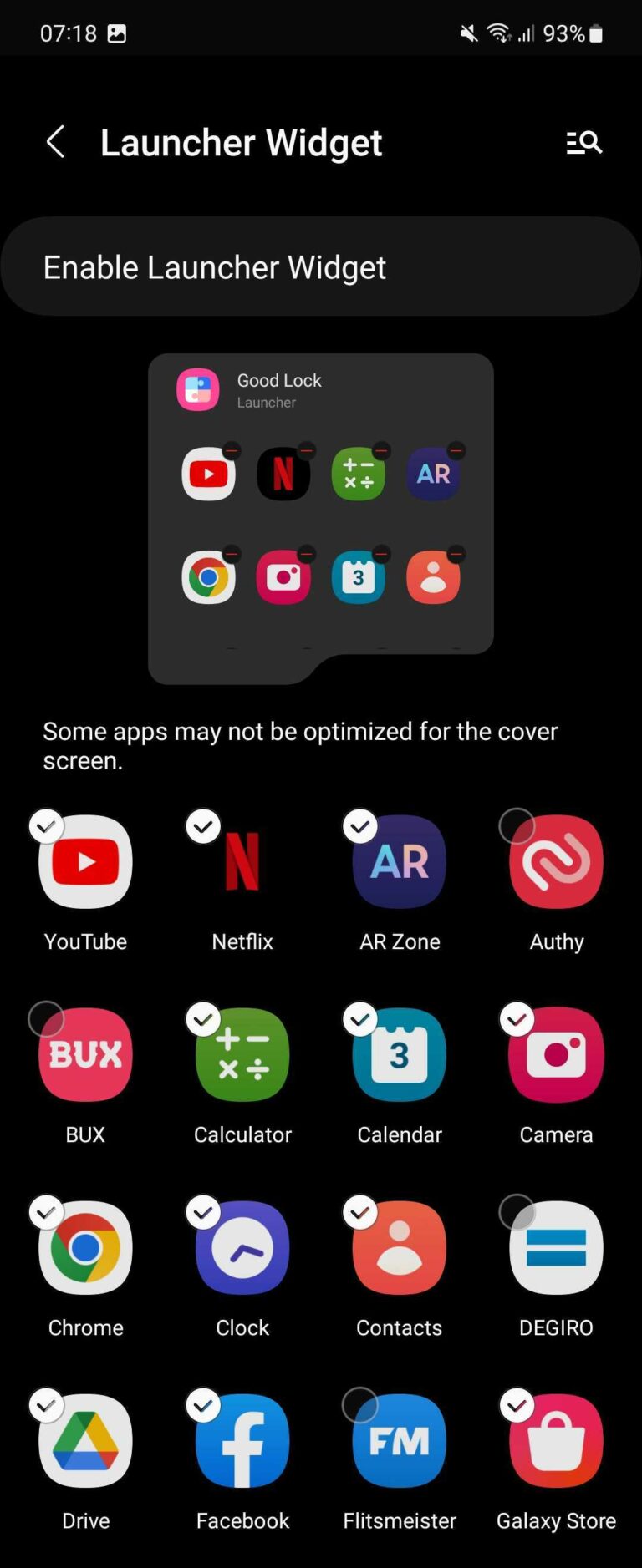The width and height of the screenshot is (642, 1568).
Task: Select the Calculator icon
Action: tap(242, 1054)
